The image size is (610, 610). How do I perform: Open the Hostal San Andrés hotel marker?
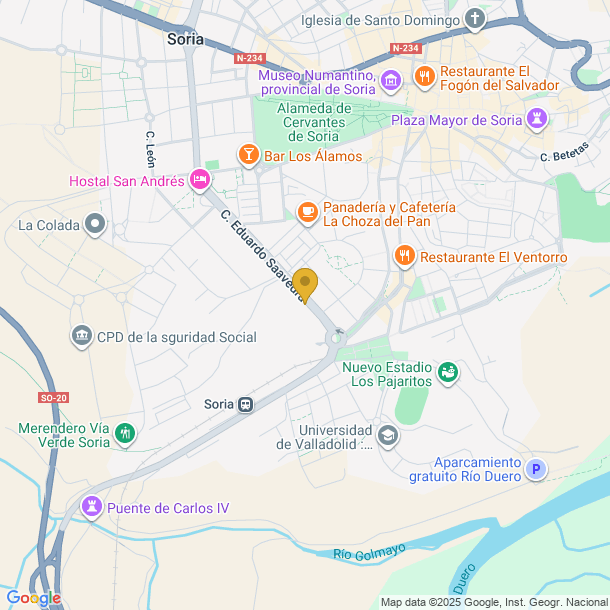click(x=200, y=180)
